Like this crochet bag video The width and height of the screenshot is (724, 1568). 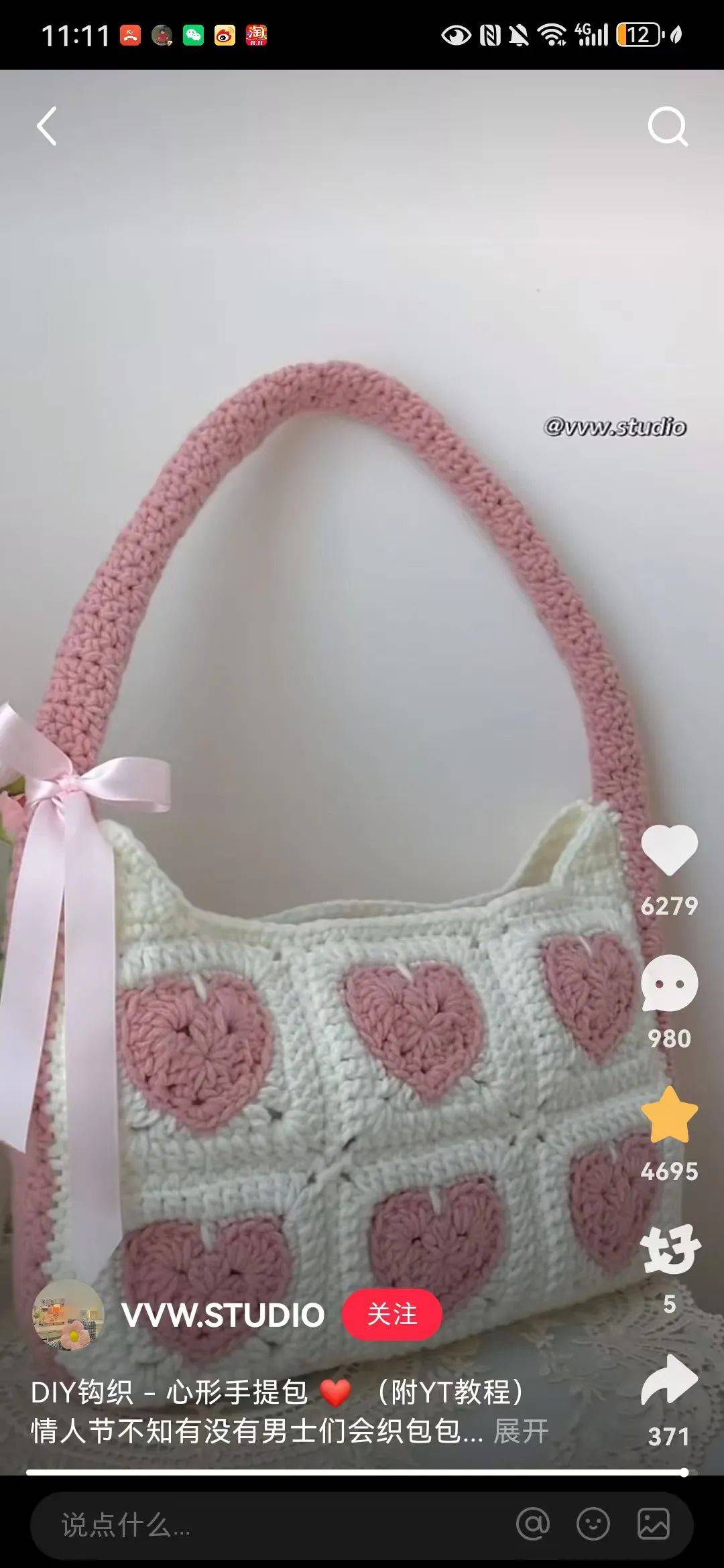[669, 850]
